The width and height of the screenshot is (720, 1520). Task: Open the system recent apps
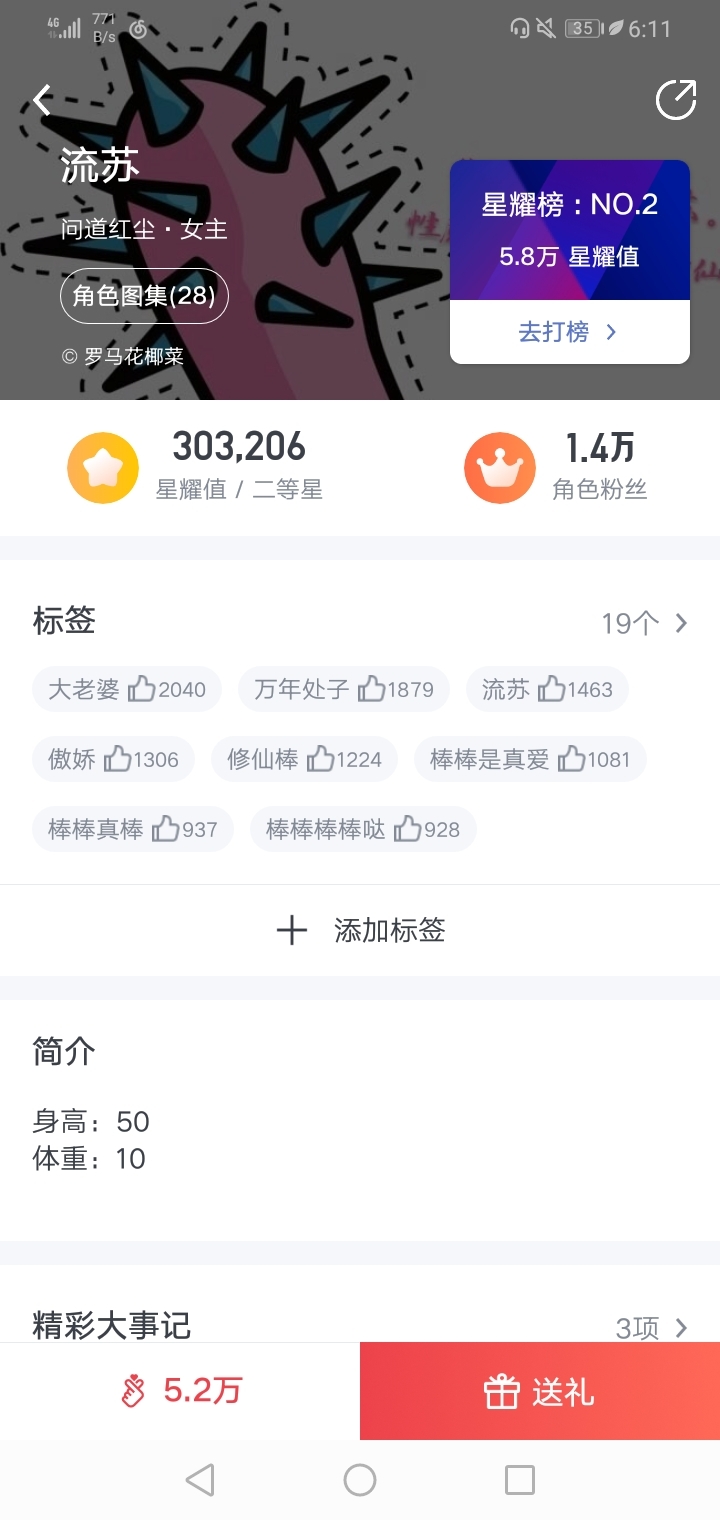pos(520,1480)
